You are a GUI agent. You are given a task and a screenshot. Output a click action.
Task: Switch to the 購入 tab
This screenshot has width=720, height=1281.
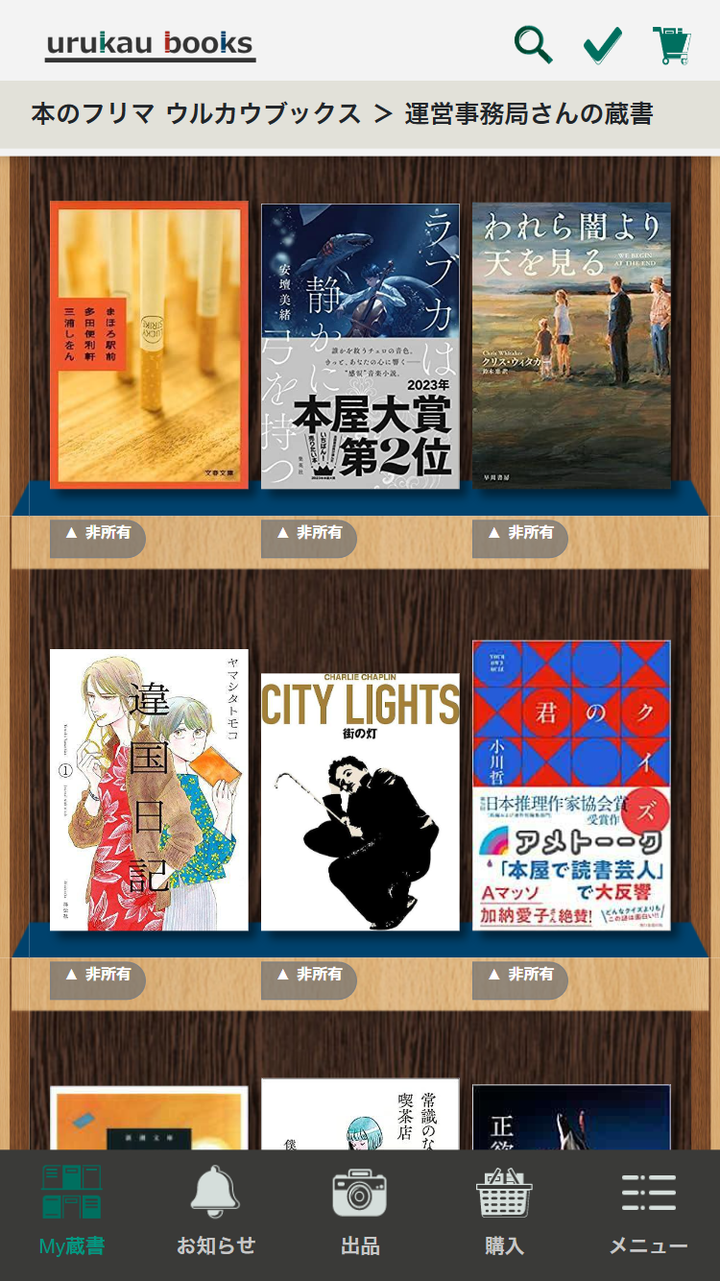504,1211
